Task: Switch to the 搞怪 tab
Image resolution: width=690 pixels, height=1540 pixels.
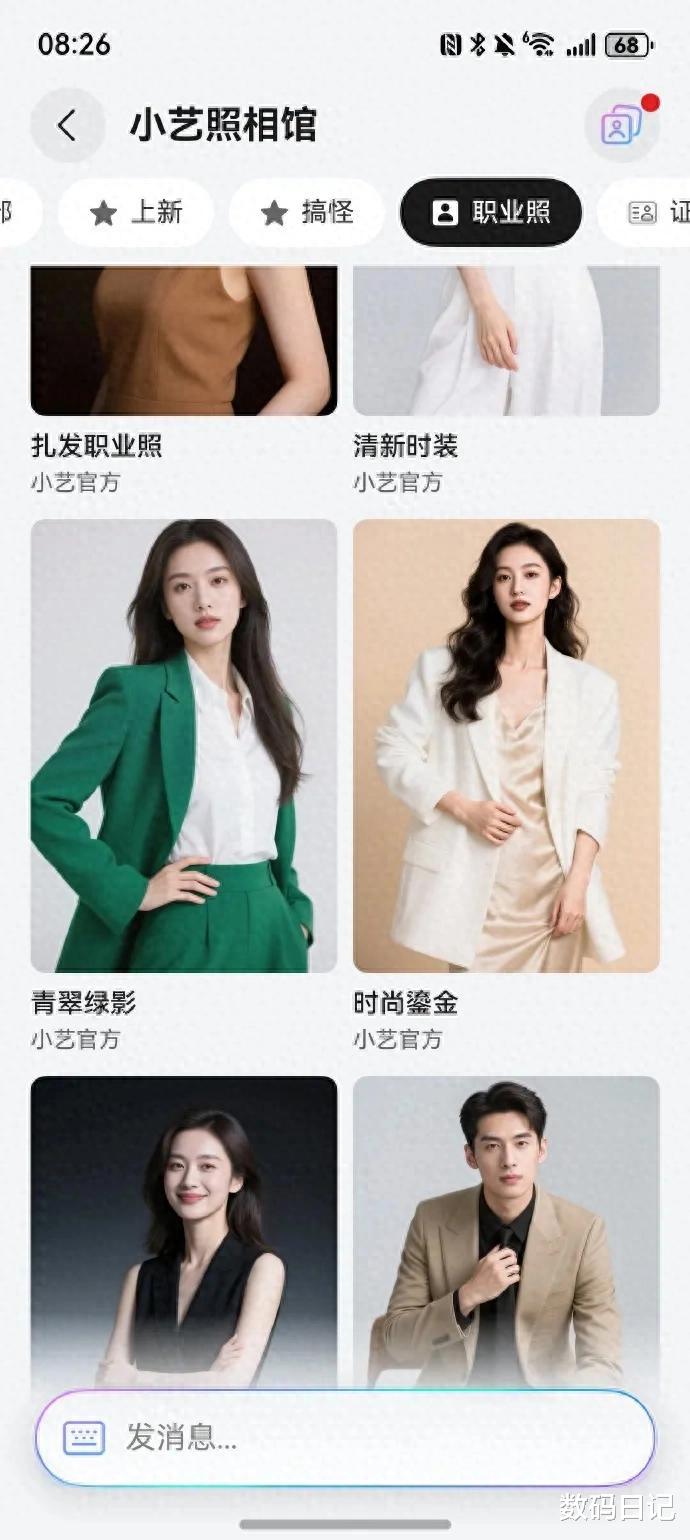Action: (307, 212)
